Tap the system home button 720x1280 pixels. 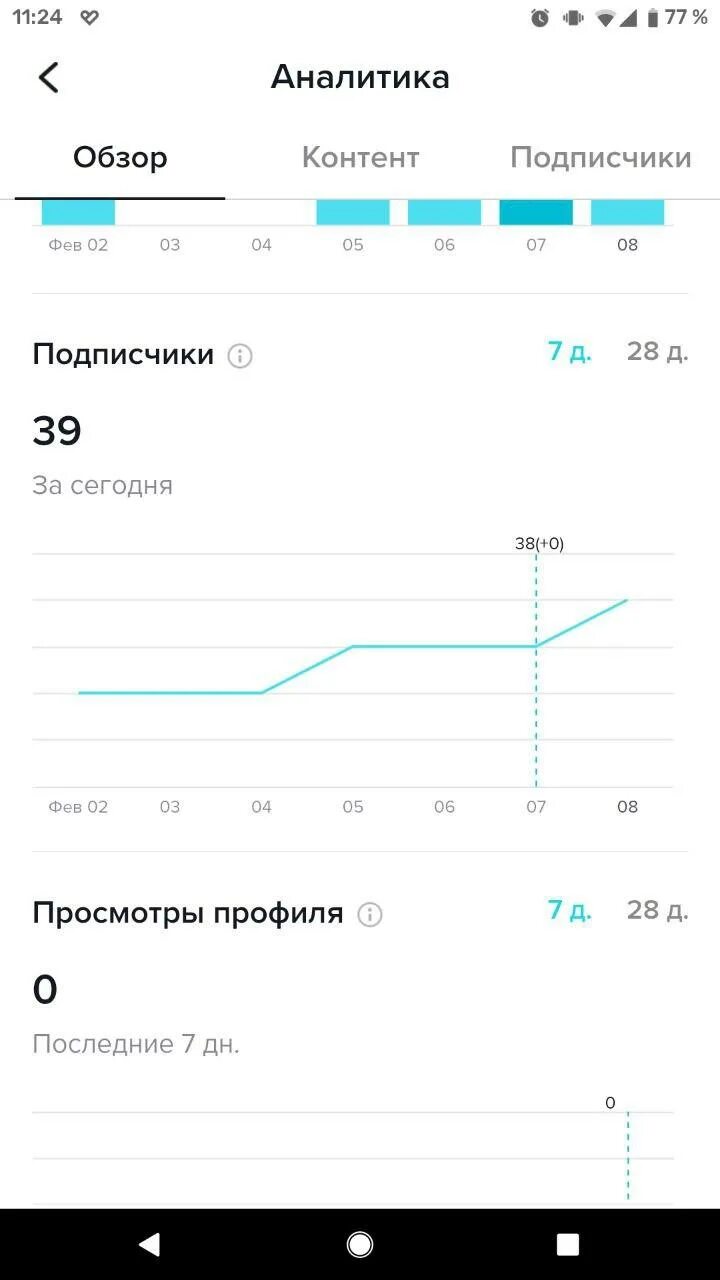click(360, 1244)
